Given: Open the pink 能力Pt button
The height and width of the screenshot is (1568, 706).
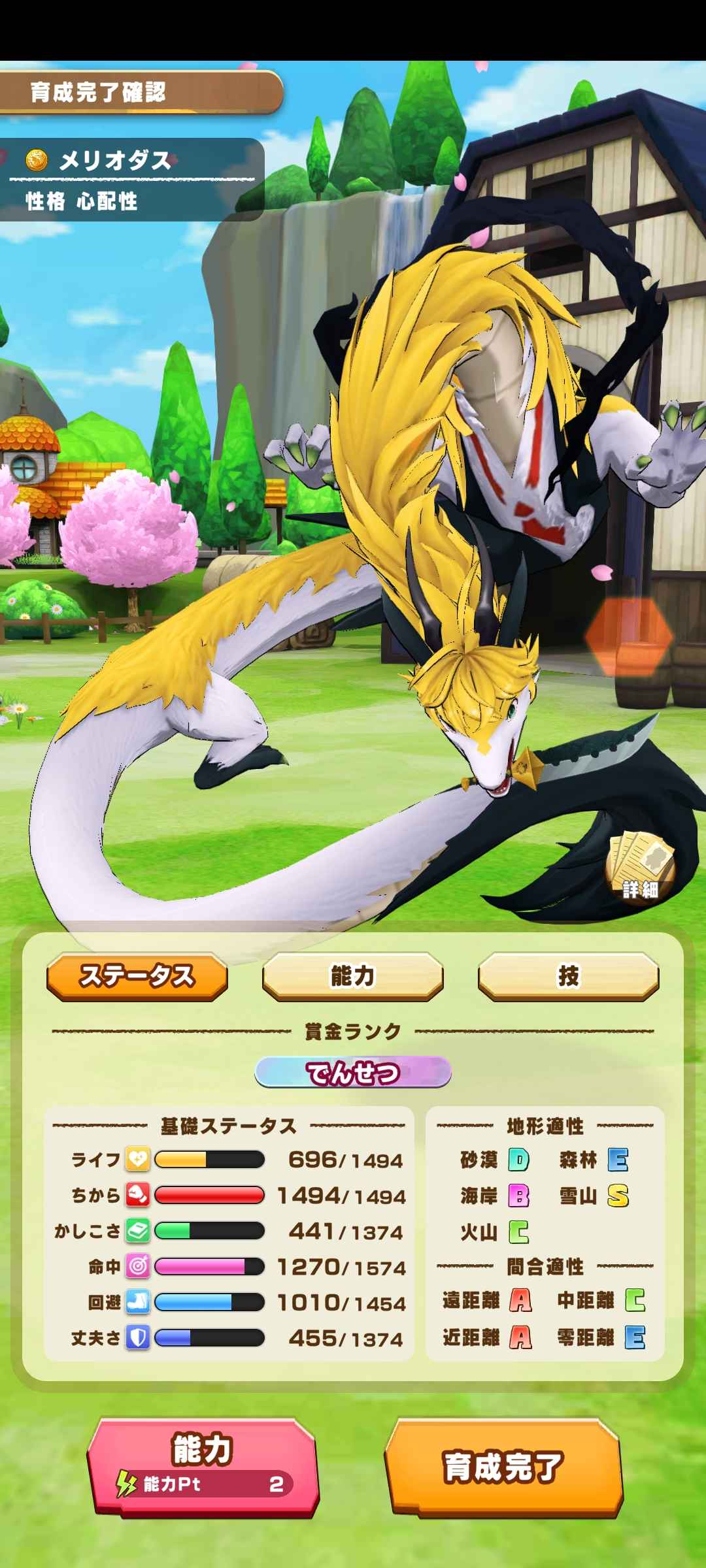Looking at the screenshot, I should pyautogui.click(x=203, y=1466).
